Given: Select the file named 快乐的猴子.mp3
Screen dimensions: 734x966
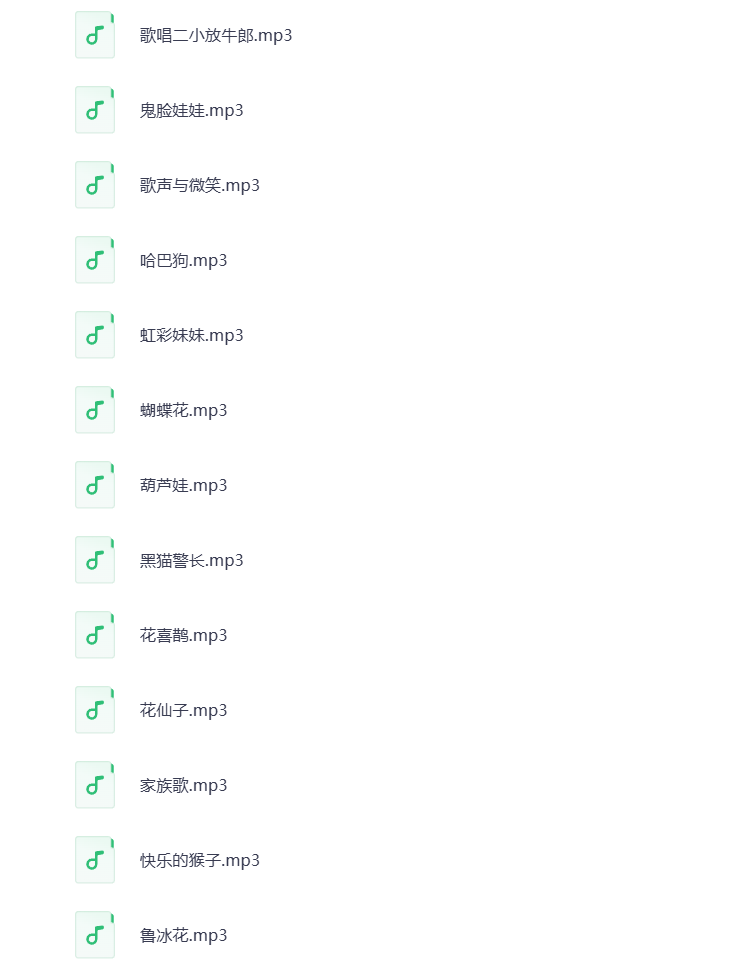Looking at the screenshot, I should [201, 860].
